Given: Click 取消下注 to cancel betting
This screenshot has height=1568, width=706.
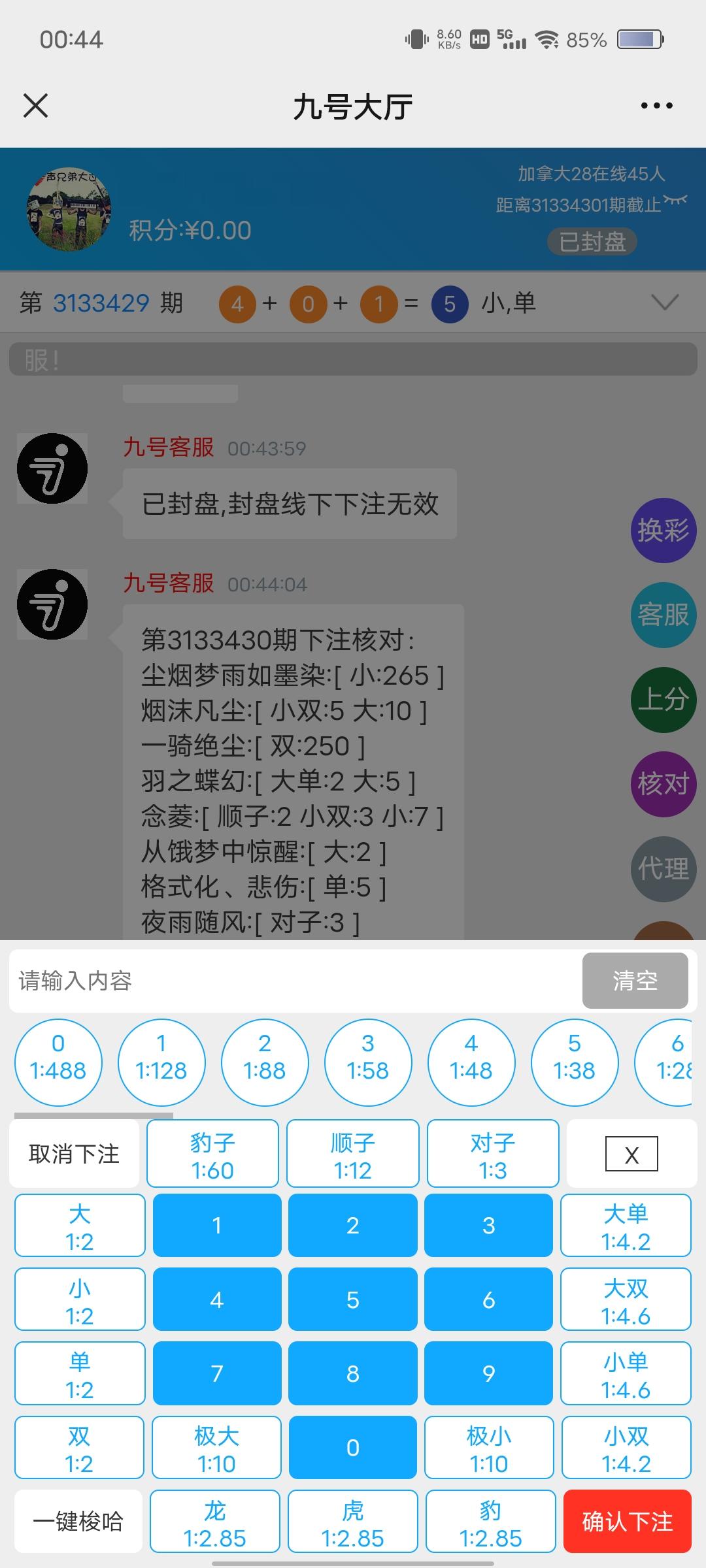Looking at the screenshot, I should point(73,1153).
